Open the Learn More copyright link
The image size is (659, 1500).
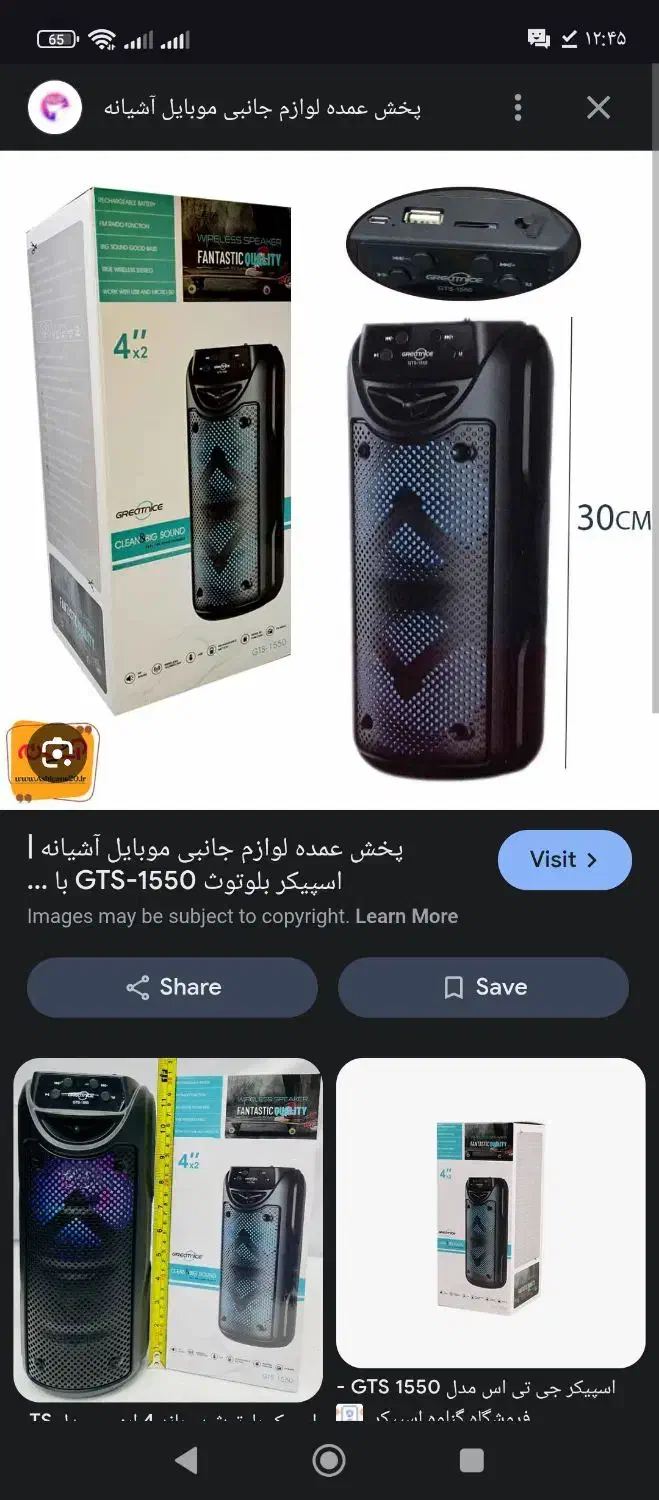tap(406, 916)
